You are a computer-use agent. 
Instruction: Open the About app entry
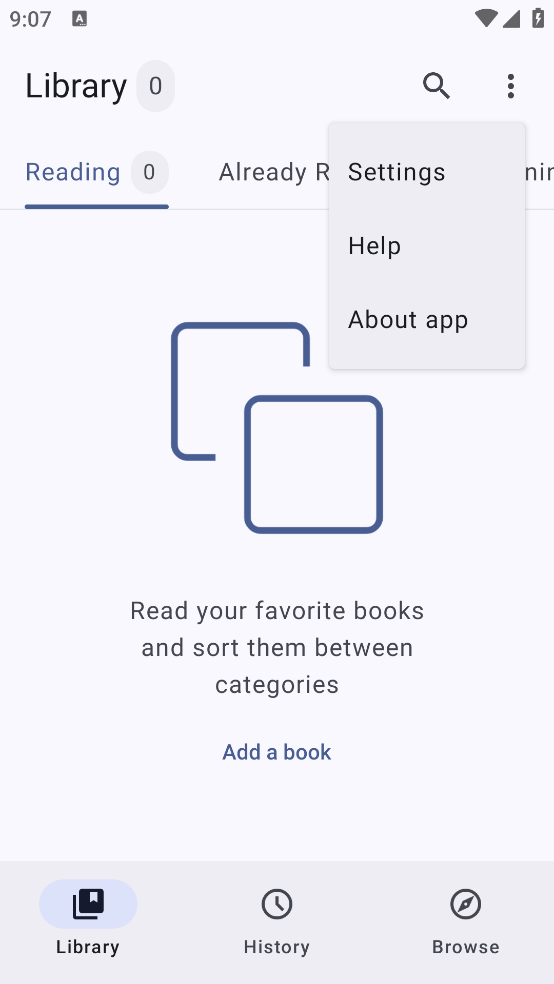[427, 319]
